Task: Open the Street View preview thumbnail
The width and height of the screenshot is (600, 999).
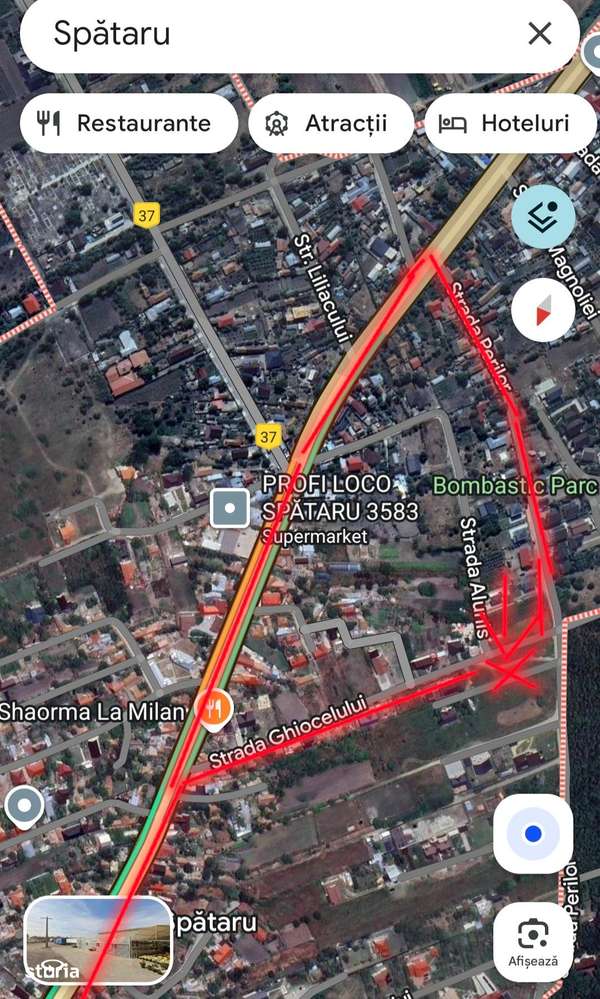Action: [x=98, y=940]
